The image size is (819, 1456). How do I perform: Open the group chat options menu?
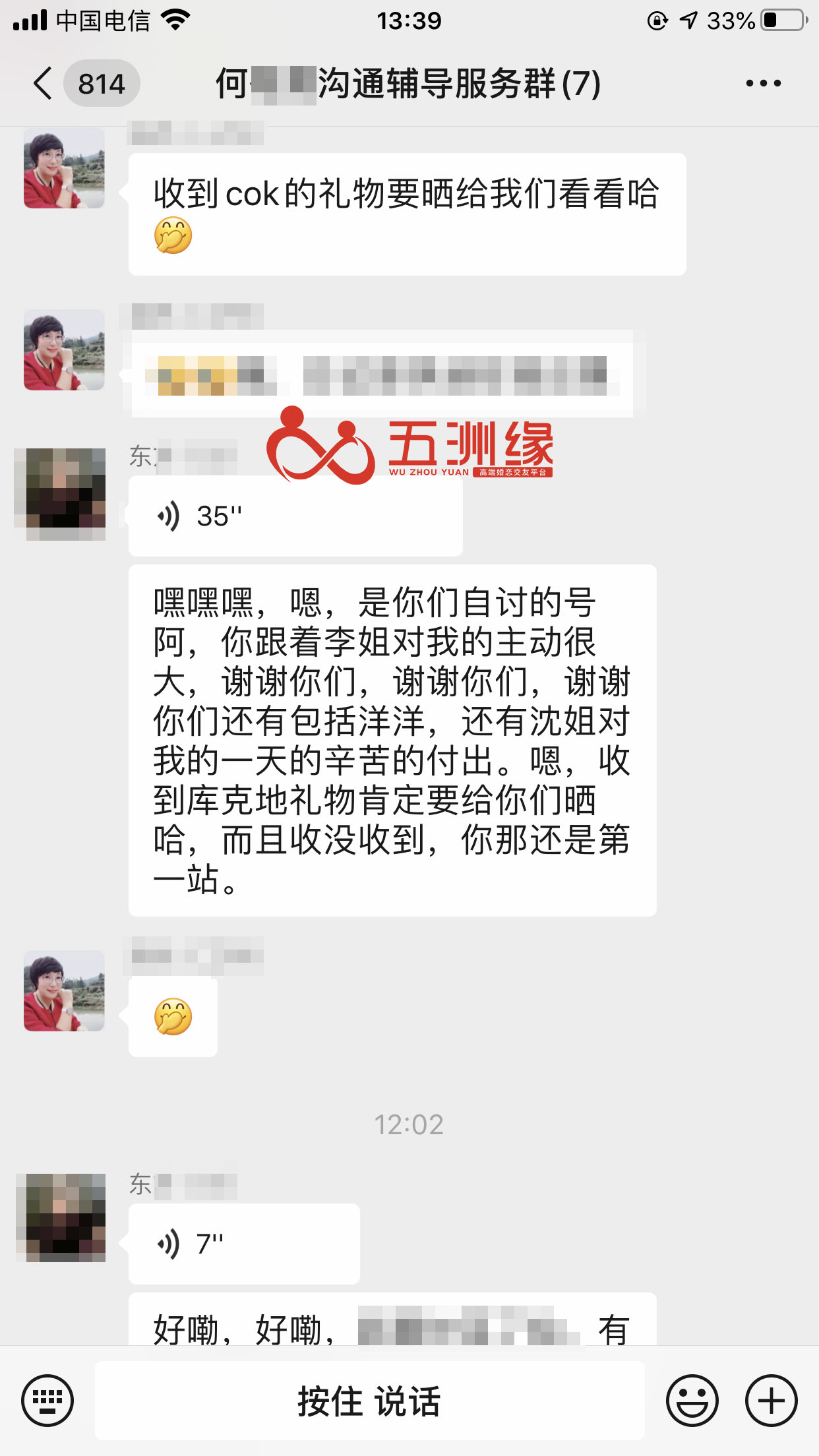pos(763,84)
